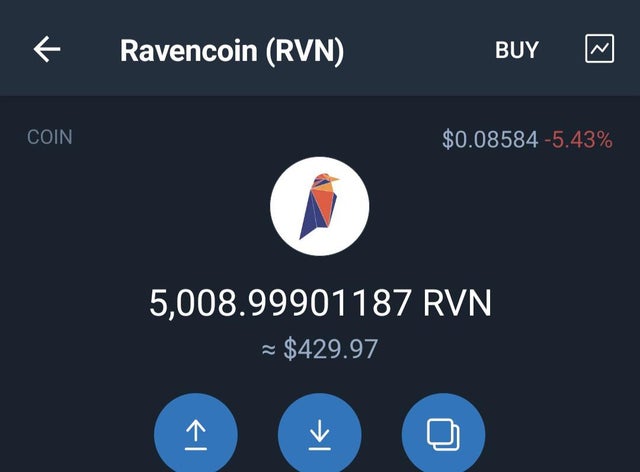Tap the receive (down arrow) button

319,434
